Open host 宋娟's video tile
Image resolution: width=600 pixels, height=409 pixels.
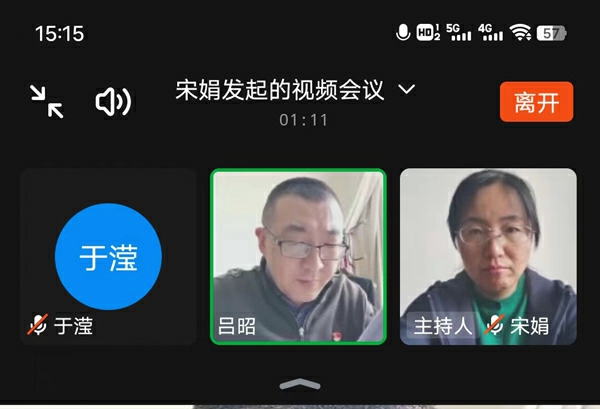pyautogui.click(x=488, y=256)
